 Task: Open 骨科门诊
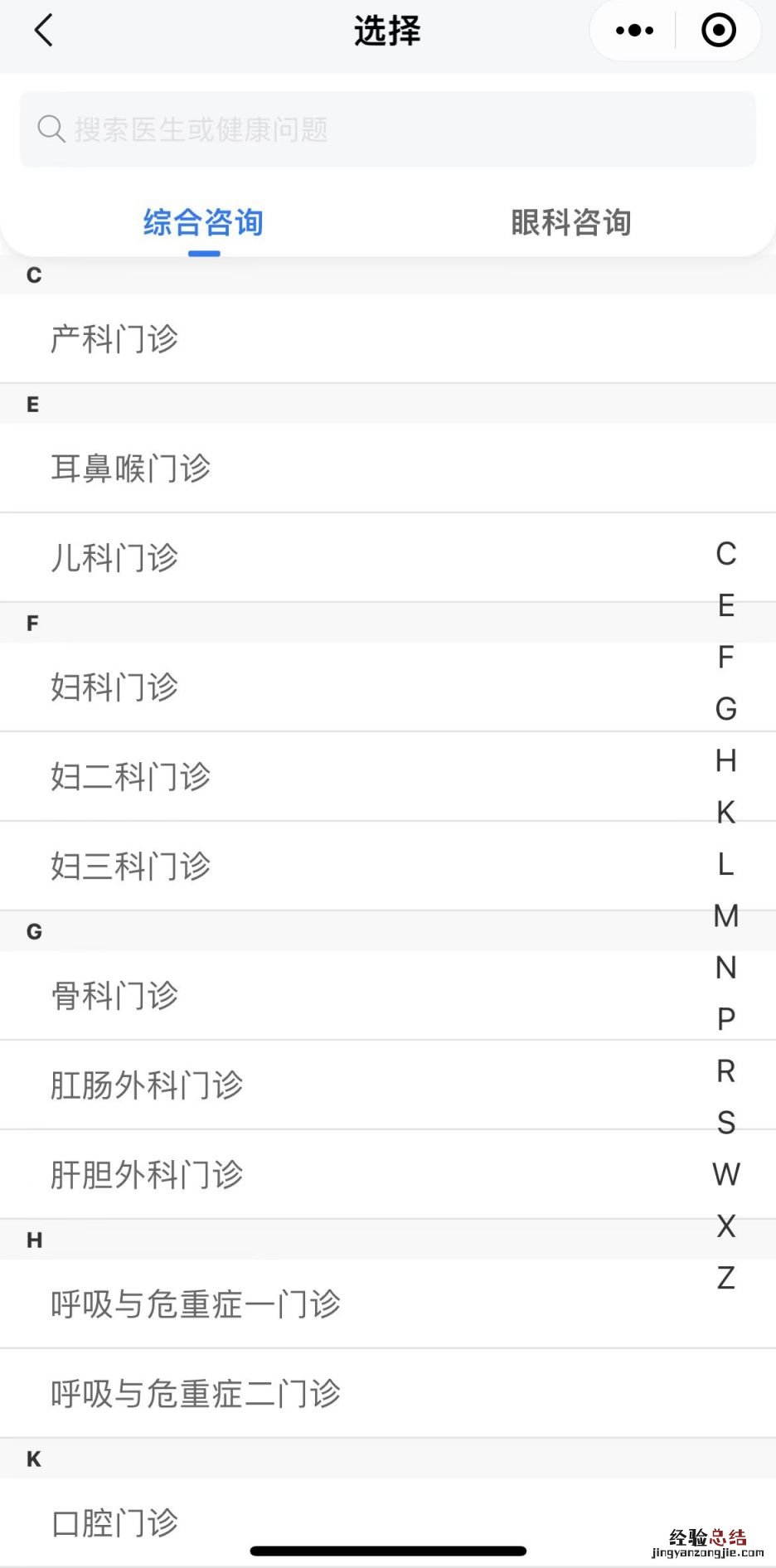(x=114, y=995)
